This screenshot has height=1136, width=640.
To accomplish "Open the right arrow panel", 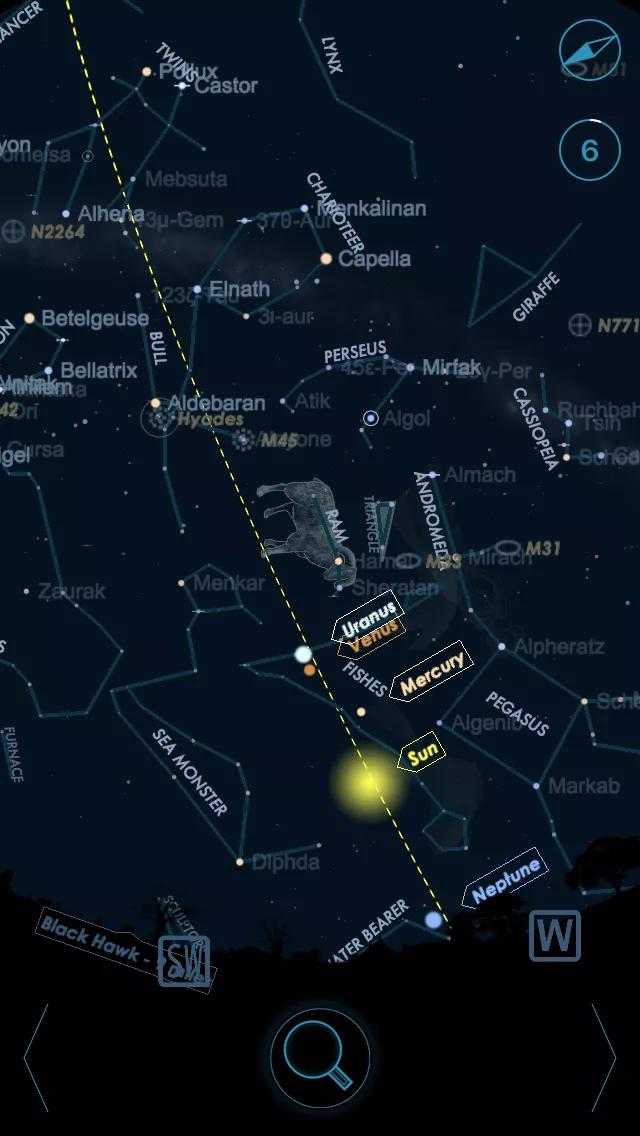I will coord(603,1057).
